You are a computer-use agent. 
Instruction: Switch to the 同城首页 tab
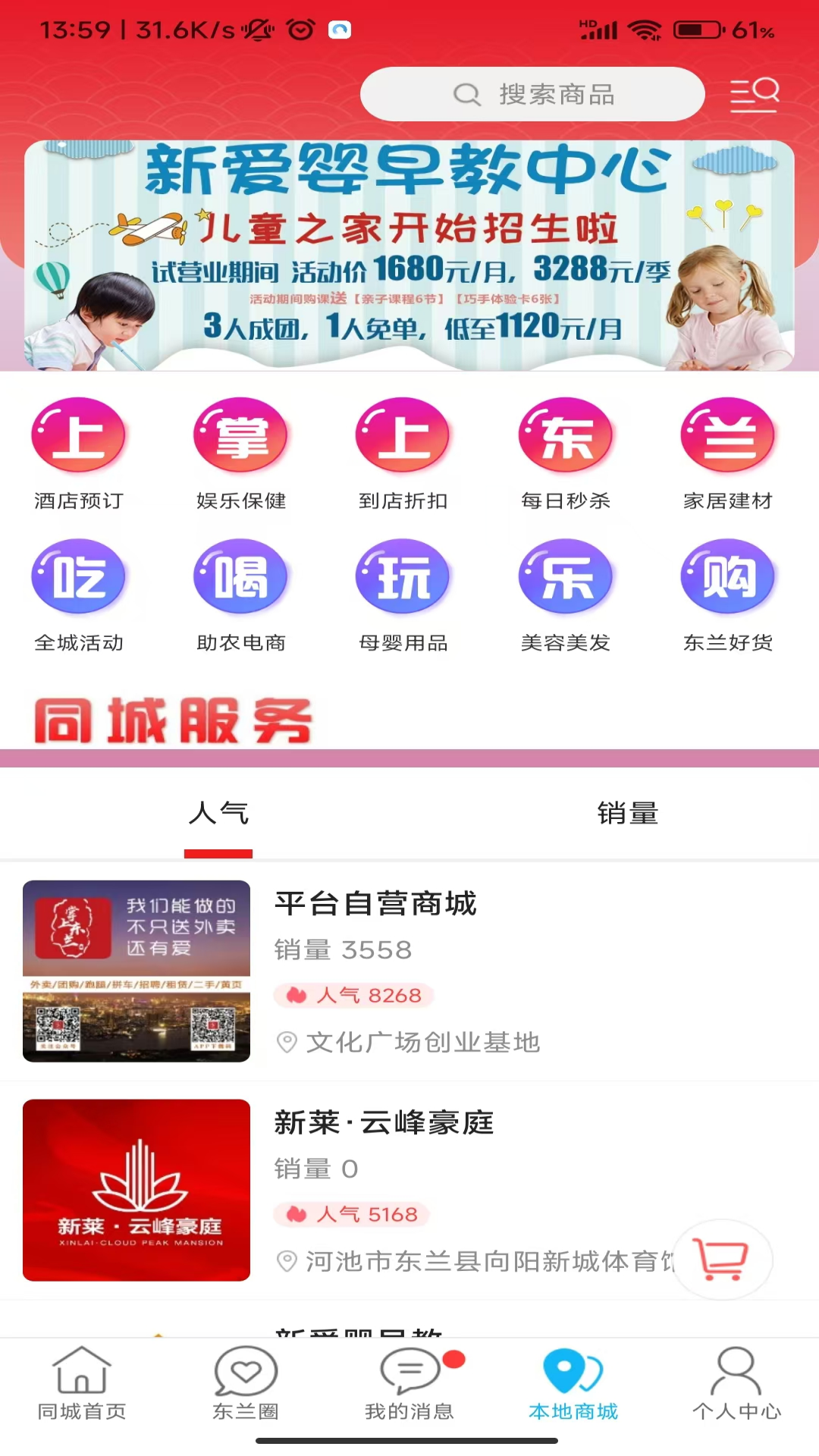pos(82,1382)
